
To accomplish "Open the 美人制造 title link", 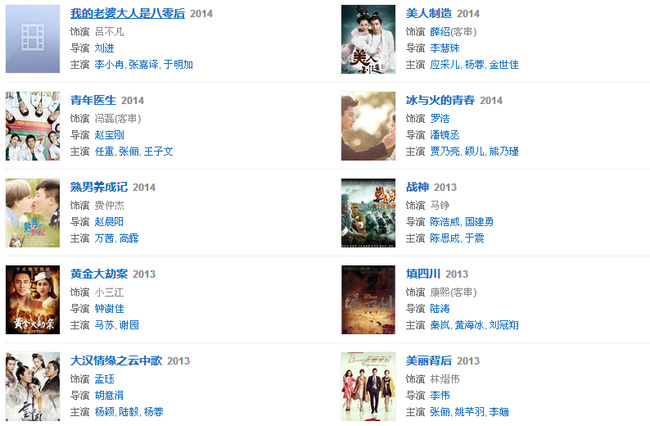I will point(428,14).
